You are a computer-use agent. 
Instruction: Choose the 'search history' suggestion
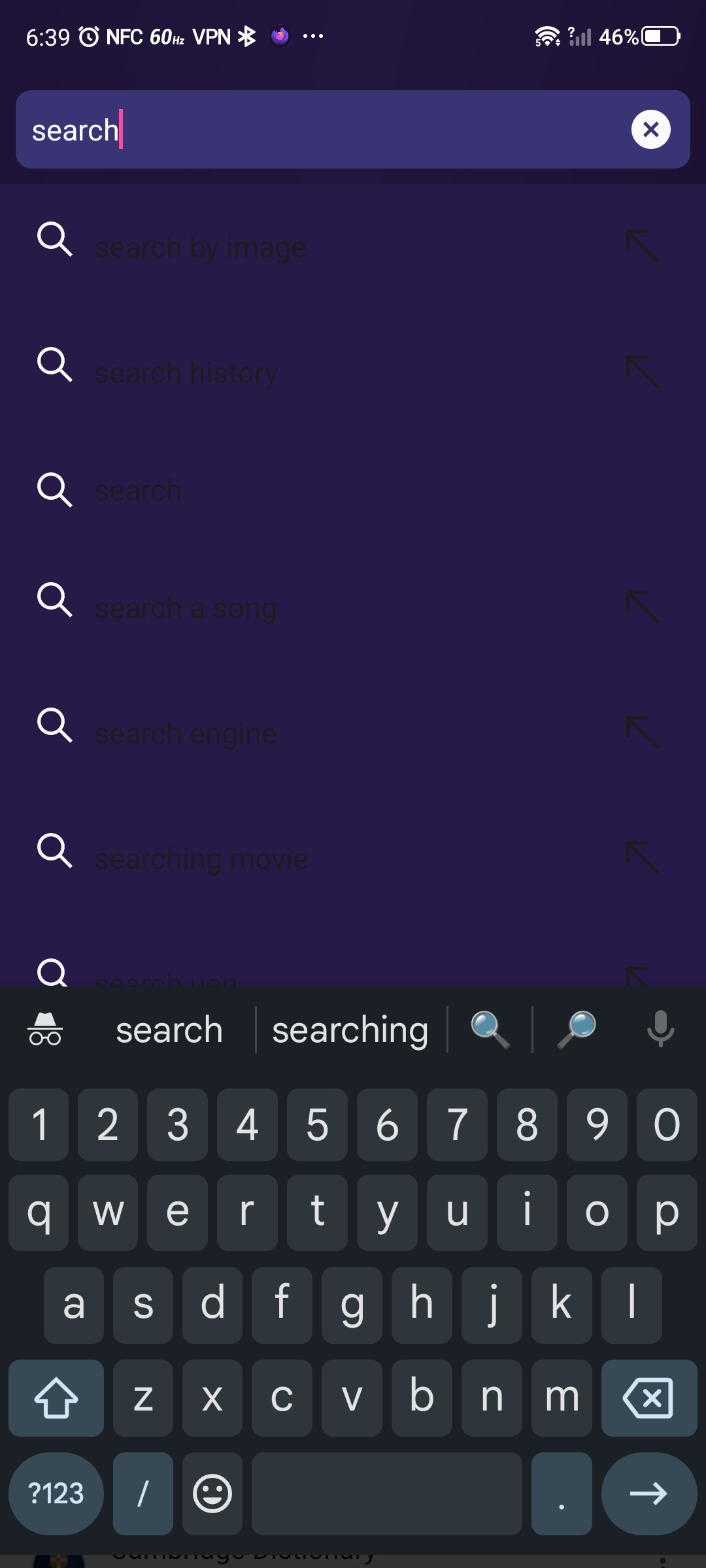tap(186, 373)
